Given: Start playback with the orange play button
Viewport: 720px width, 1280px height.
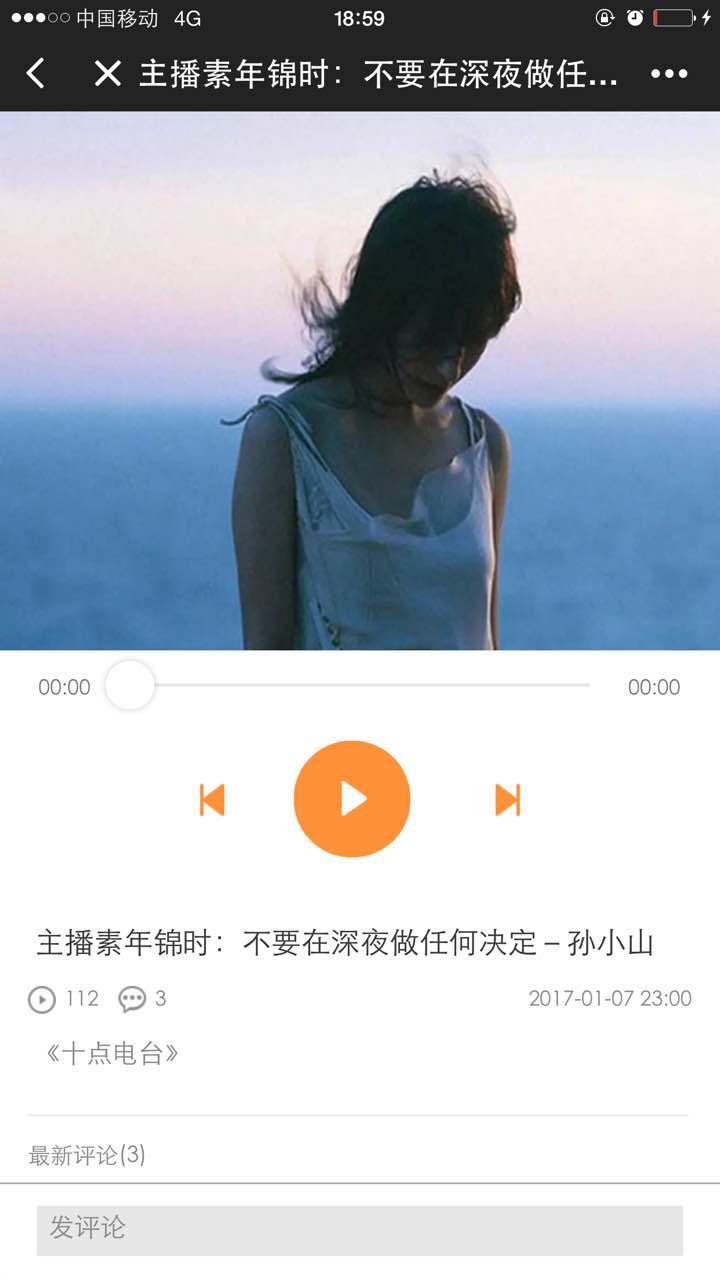Looking at the screenshot, I should pyautogui.click(x=352, y=799).
